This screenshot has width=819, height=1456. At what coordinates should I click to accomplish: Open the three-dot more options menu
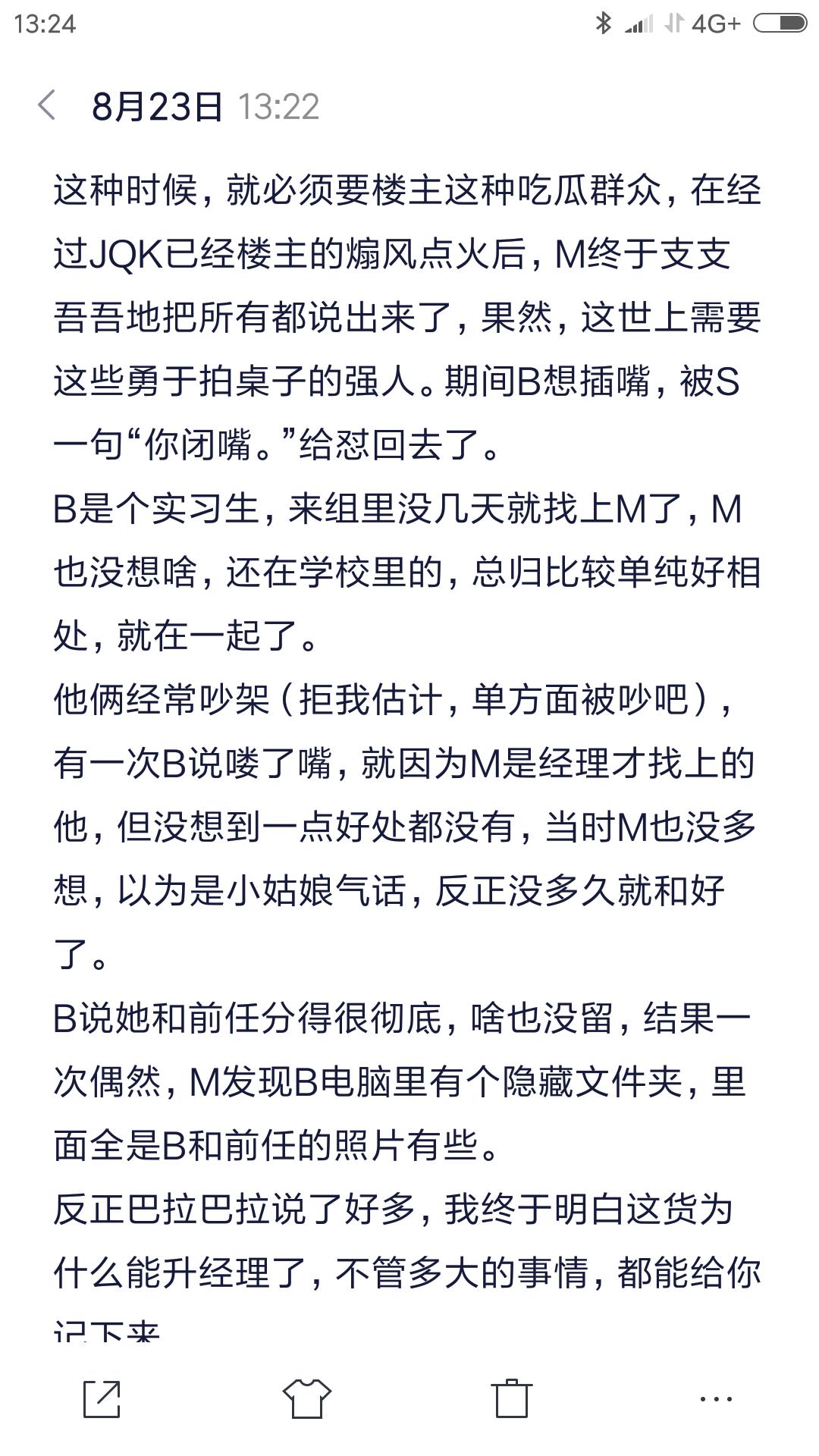[716, 1398]
